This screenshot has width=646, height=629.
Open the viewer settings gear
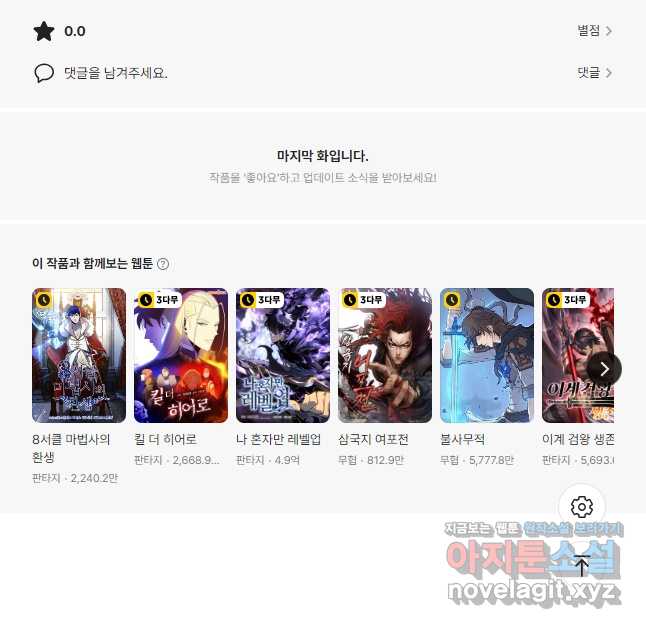point(582,507)
